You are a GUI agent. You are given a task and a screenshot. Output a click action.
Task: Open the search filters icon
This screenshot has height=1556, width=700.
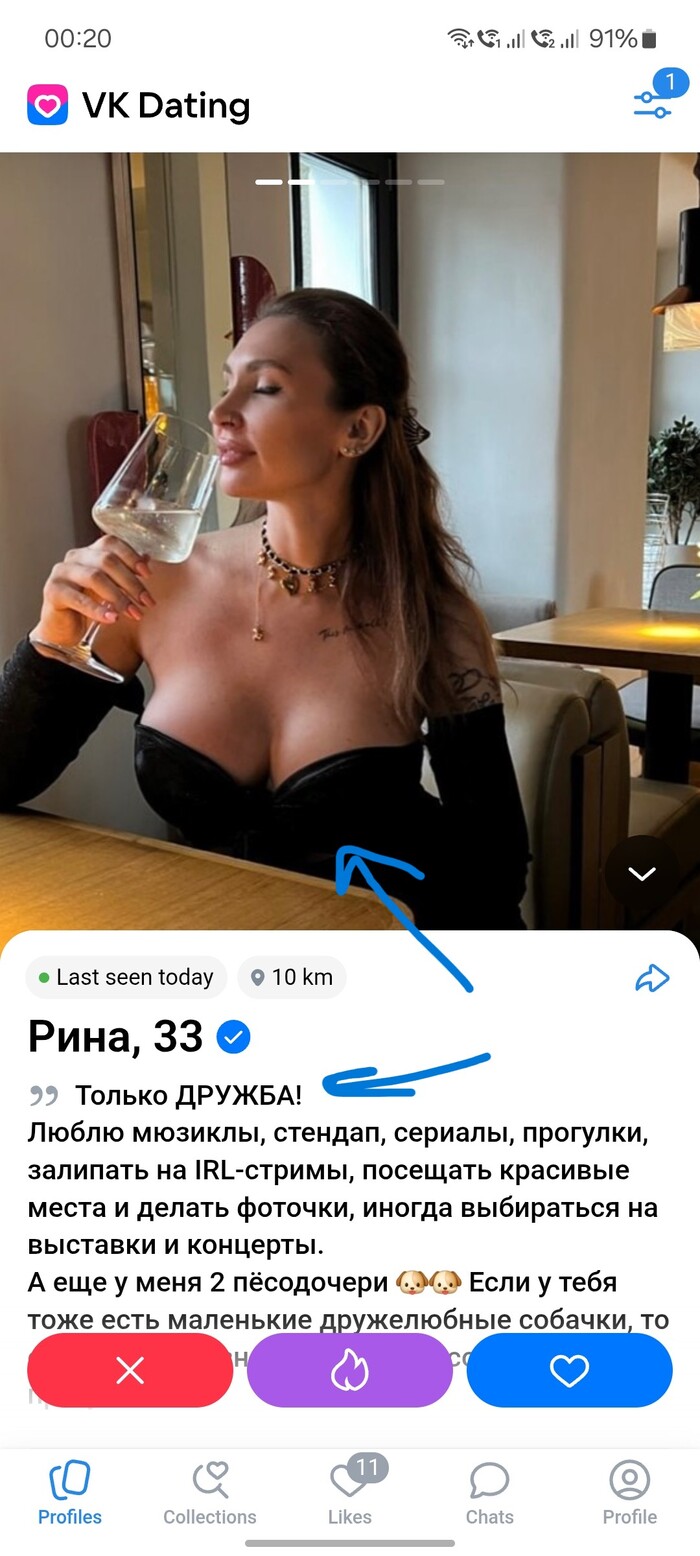coord(652,104)
